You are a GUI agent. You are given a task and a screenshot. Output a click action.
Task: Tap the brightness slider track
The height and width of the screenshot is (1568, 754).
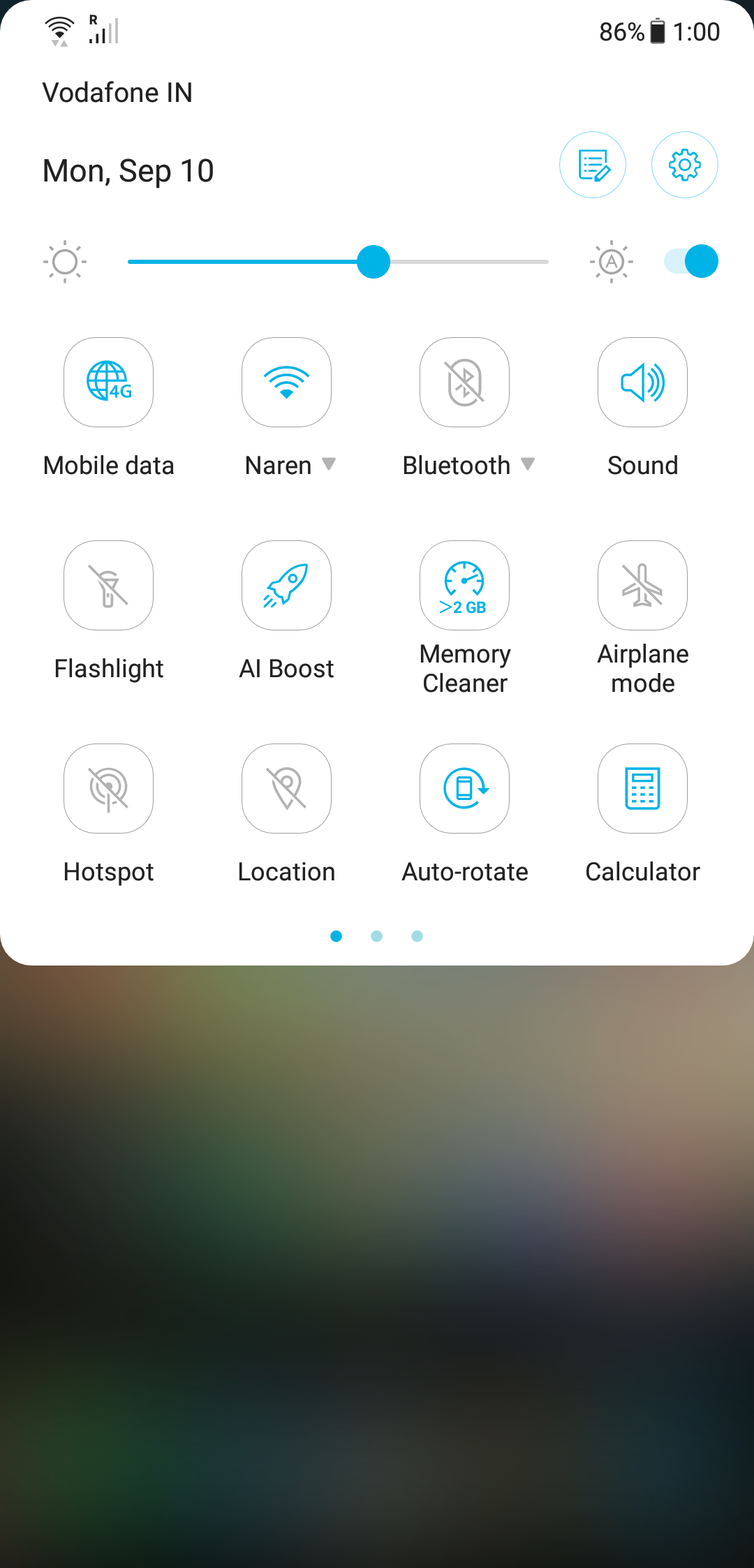click(x=338, y=262)
